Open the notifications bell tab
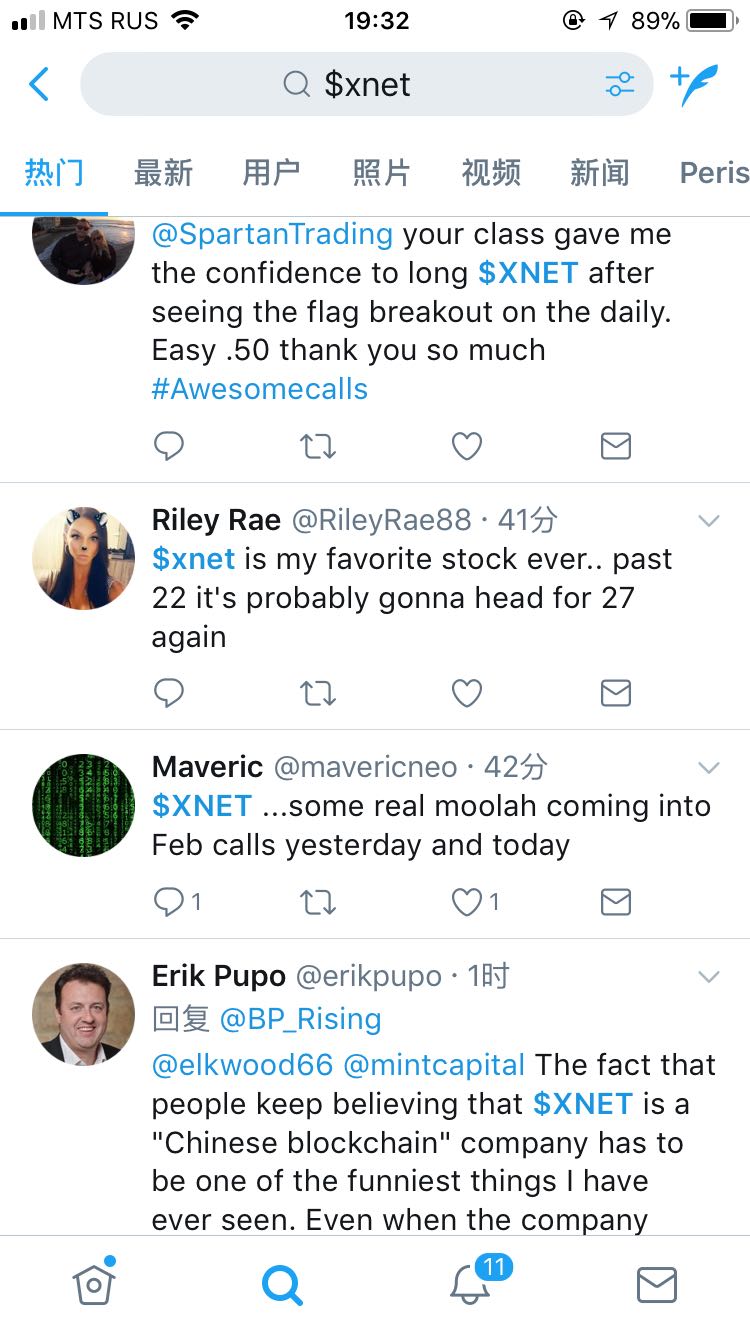The image size is (750, 1334). point(470,1284)
